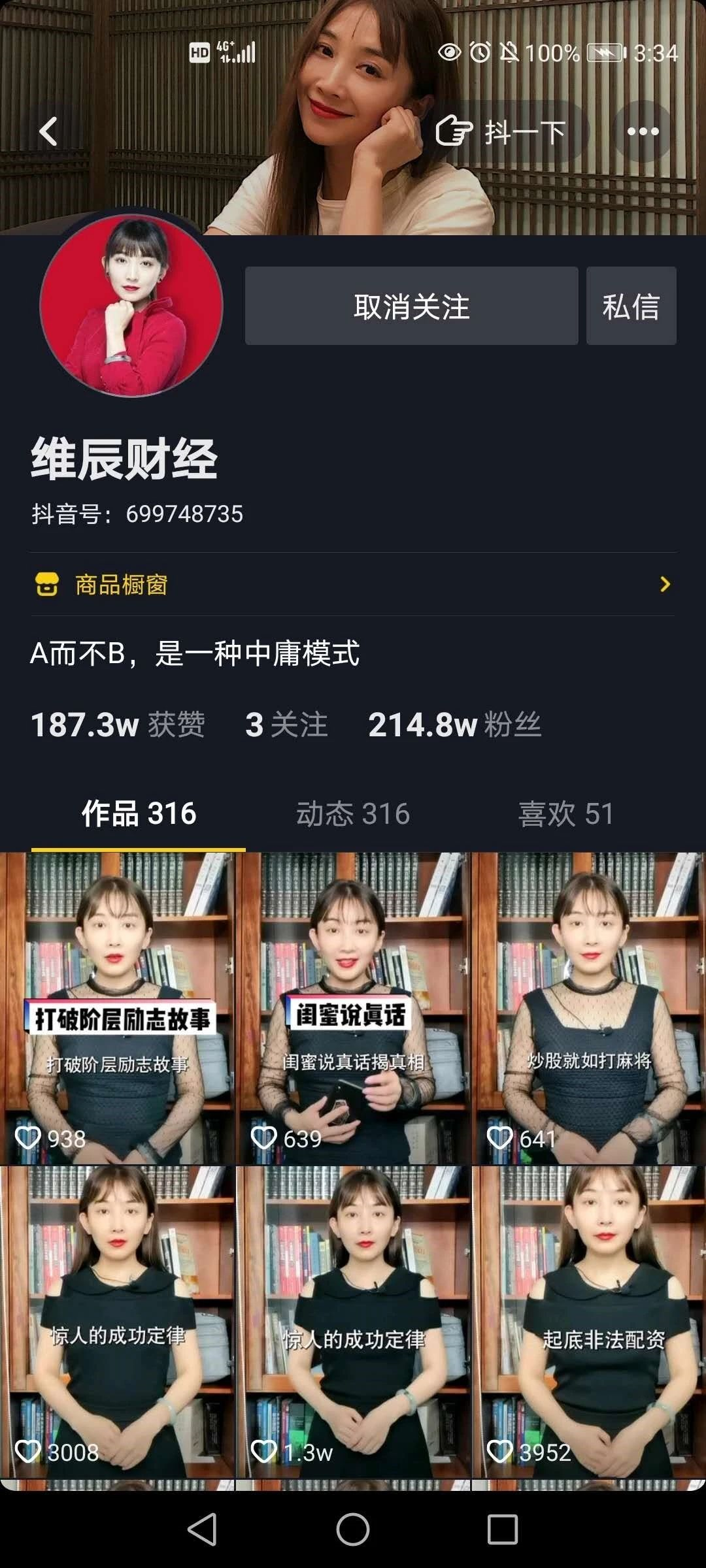The height and width of the screenshot is (1568, 706).
Task: View the 关注 following list
Action: (x=286, y=725)
